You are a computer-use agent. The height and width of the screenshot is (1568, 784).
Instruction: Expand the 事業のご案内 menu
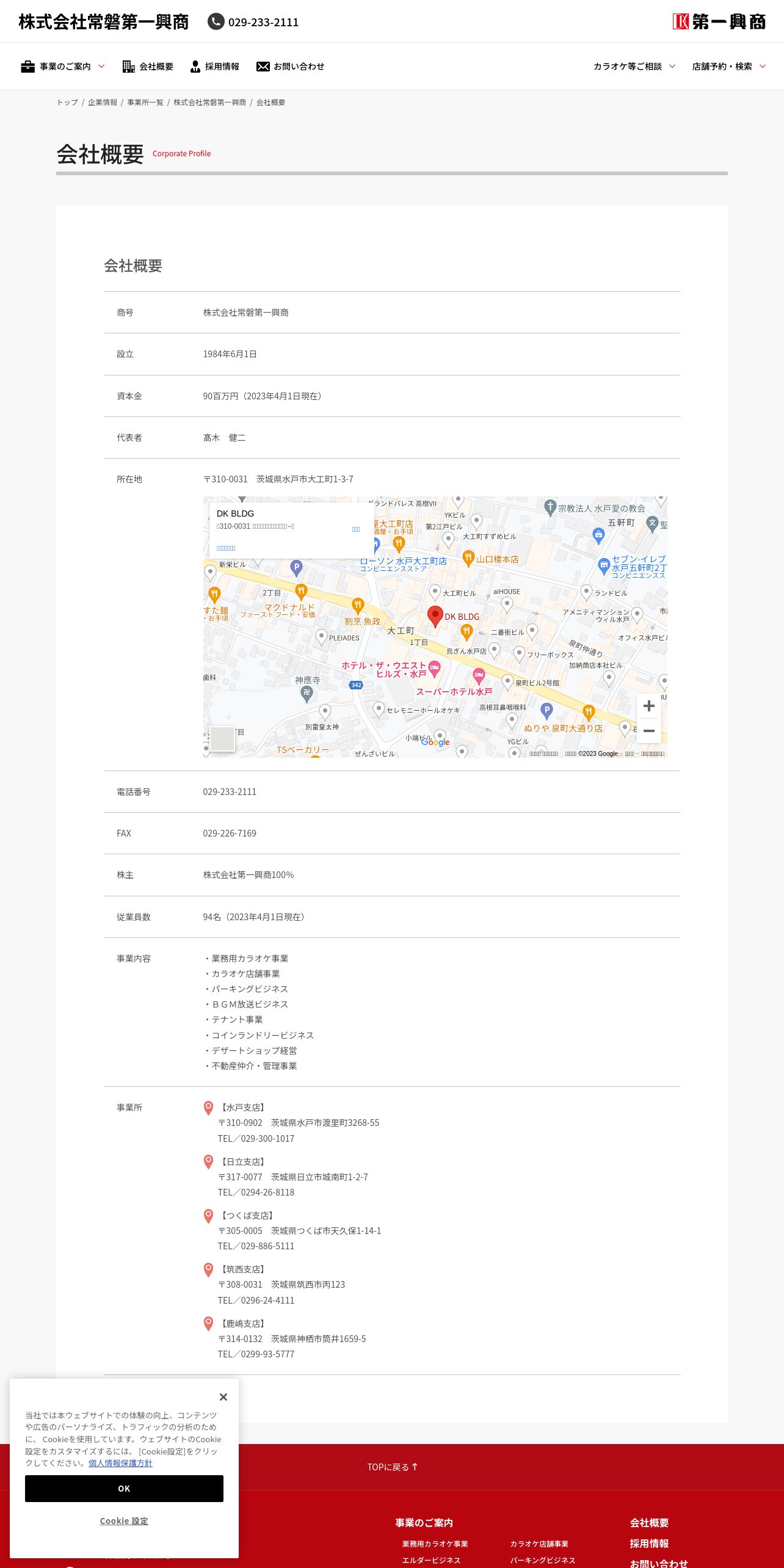63,67
